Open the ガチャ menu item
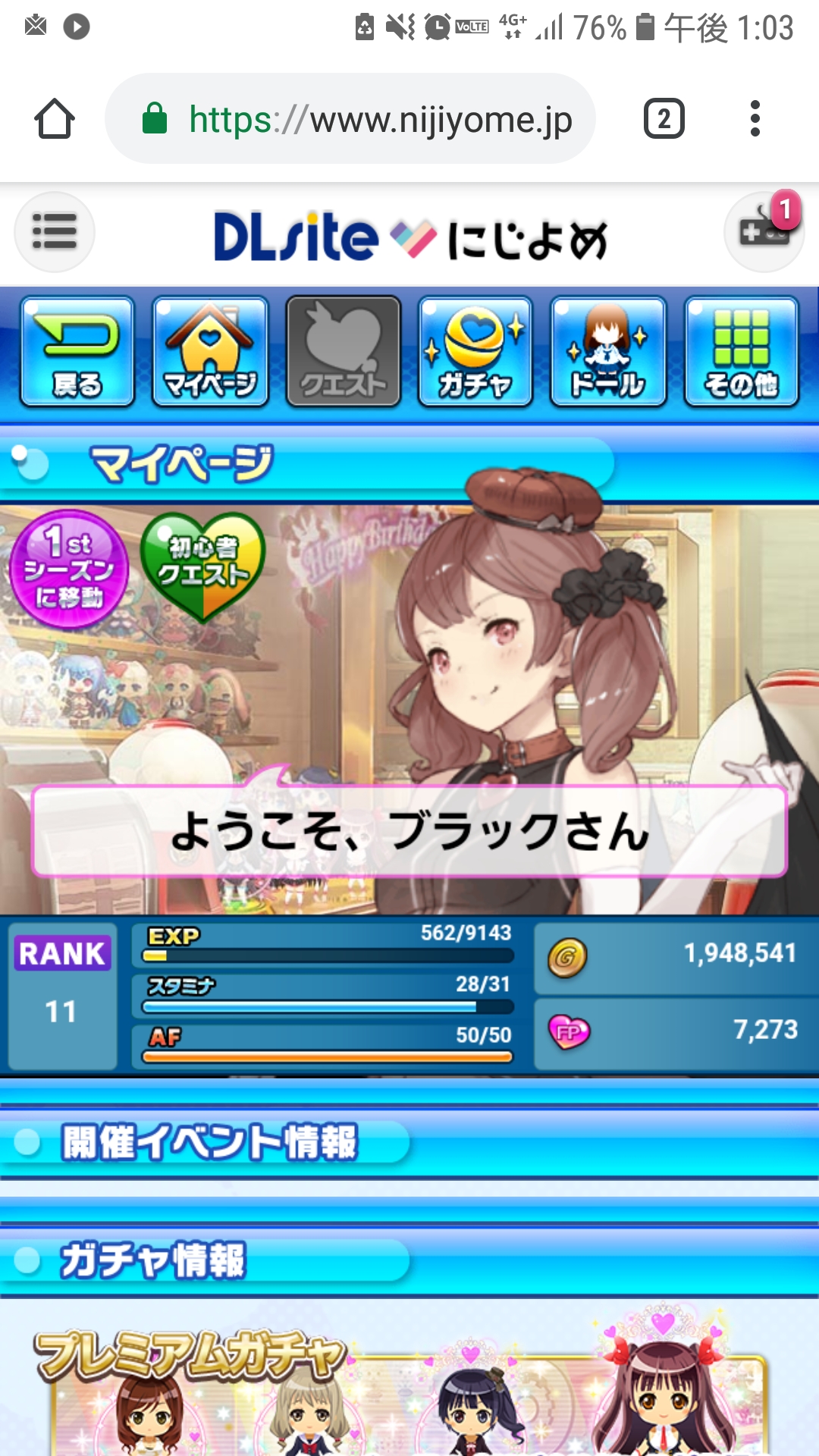Viewport: 819px width, 1456px height. pos(475,352)
